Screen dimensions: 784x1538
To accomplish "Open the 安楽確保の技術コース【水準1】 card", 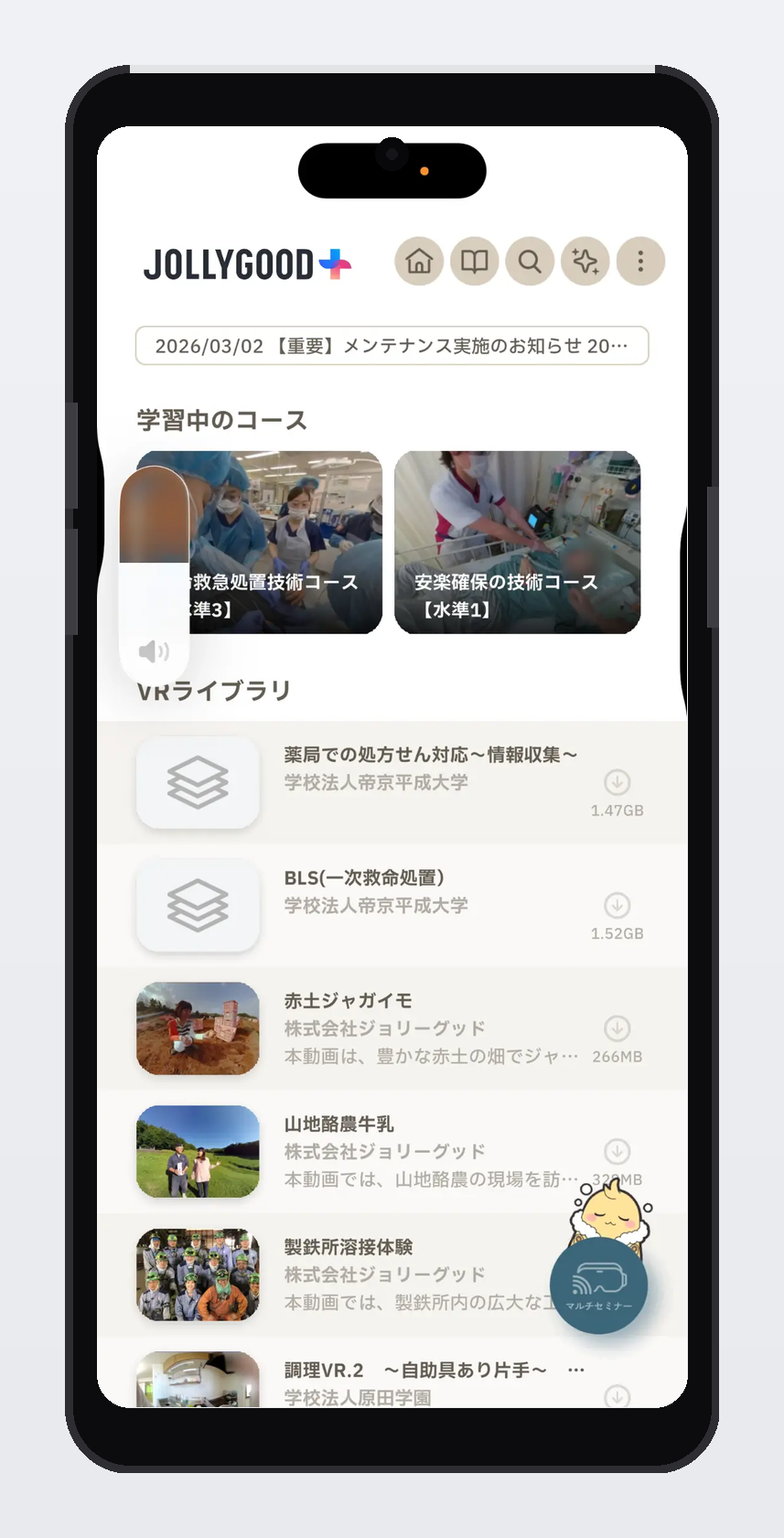I will [516, 542].
